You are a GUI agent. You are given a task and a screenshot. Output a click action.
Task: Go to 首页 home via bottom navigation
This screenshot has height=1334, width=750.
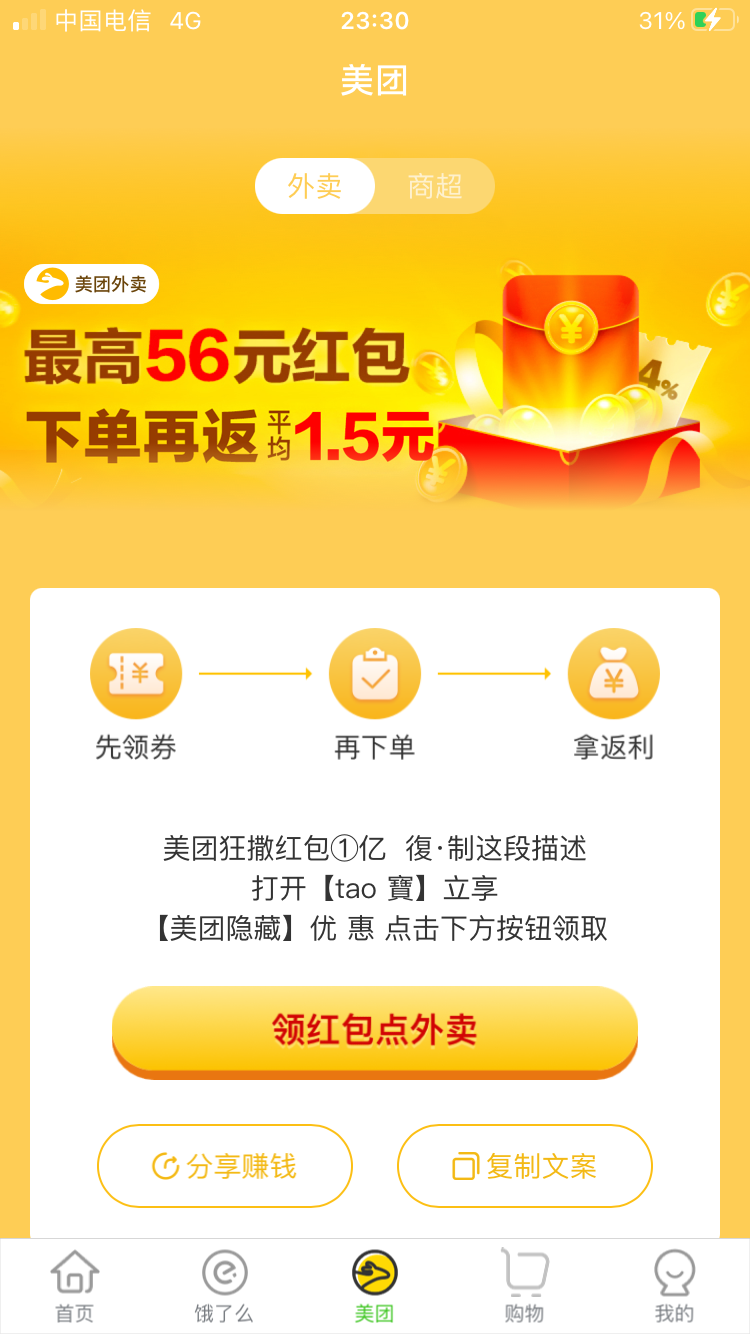[75, 1285]
